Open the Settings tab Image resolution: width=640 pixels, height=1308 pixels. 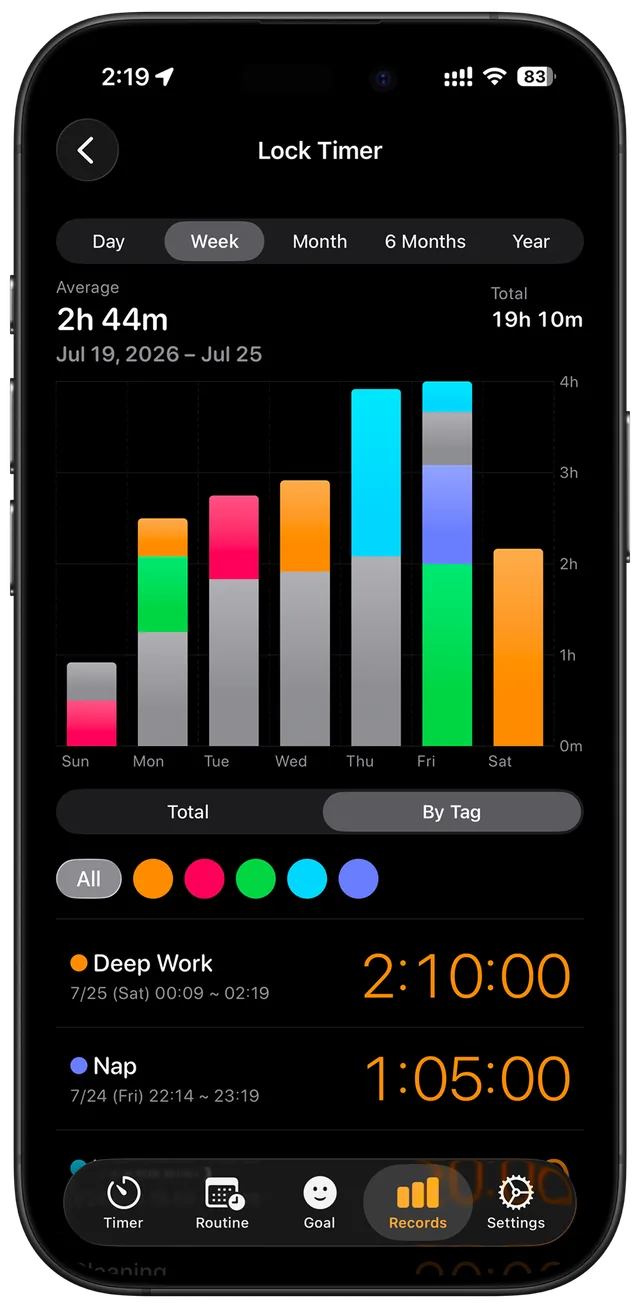pyautogui.click(x=516, y=1203)
